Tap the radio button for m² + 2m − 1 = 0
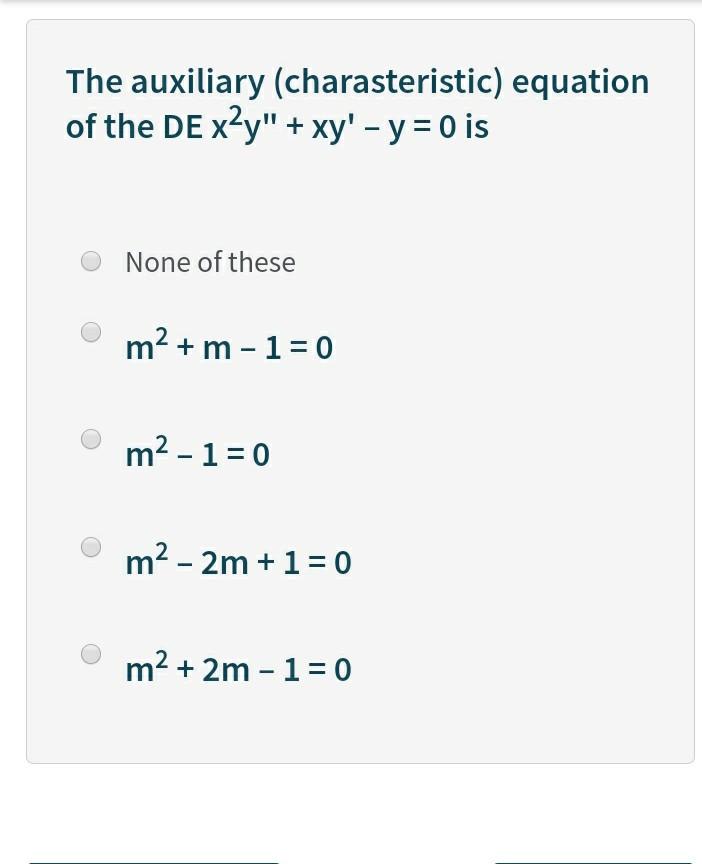The height and width of the screenshot is (864, 702). click(x=91, y=654)
